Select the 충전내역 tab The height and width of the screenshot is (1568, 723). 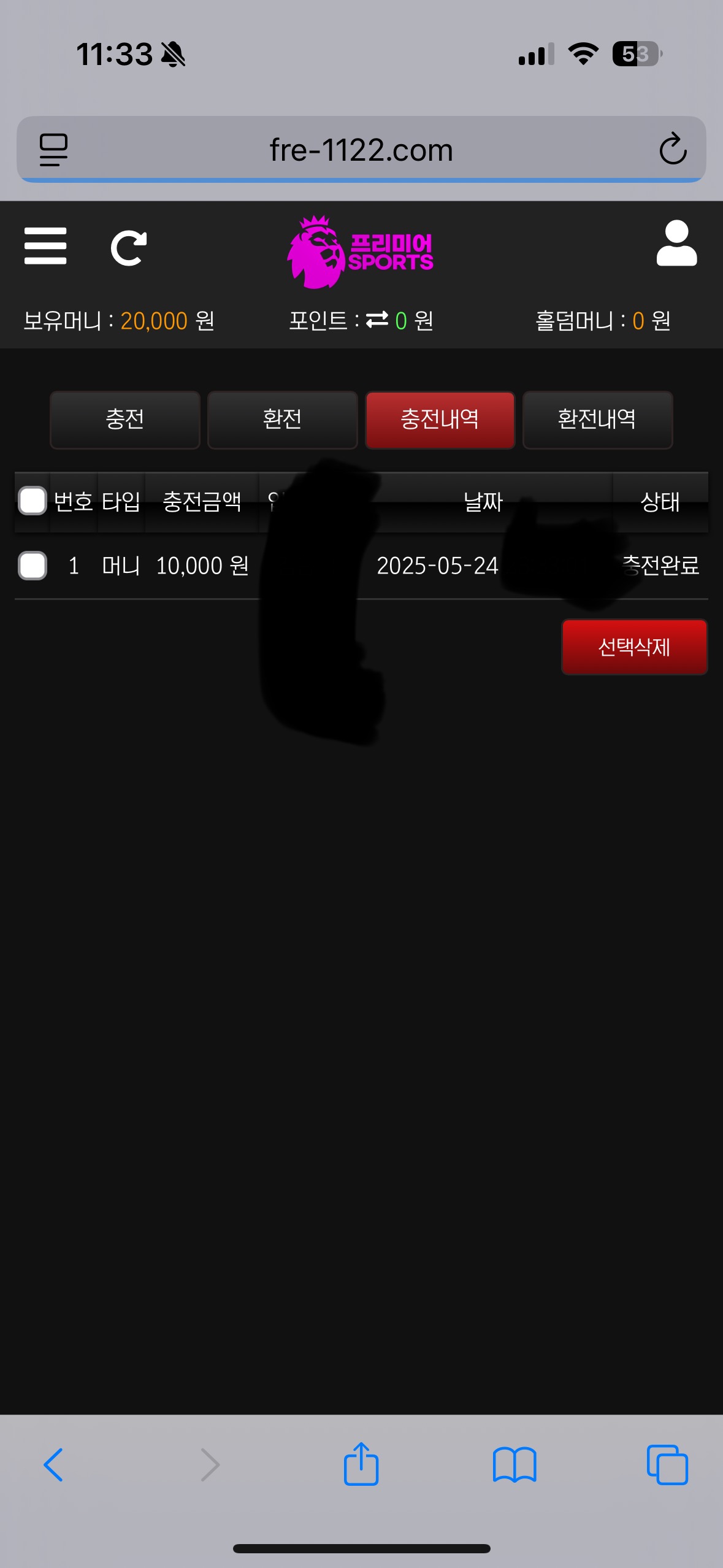pos(440,420)
